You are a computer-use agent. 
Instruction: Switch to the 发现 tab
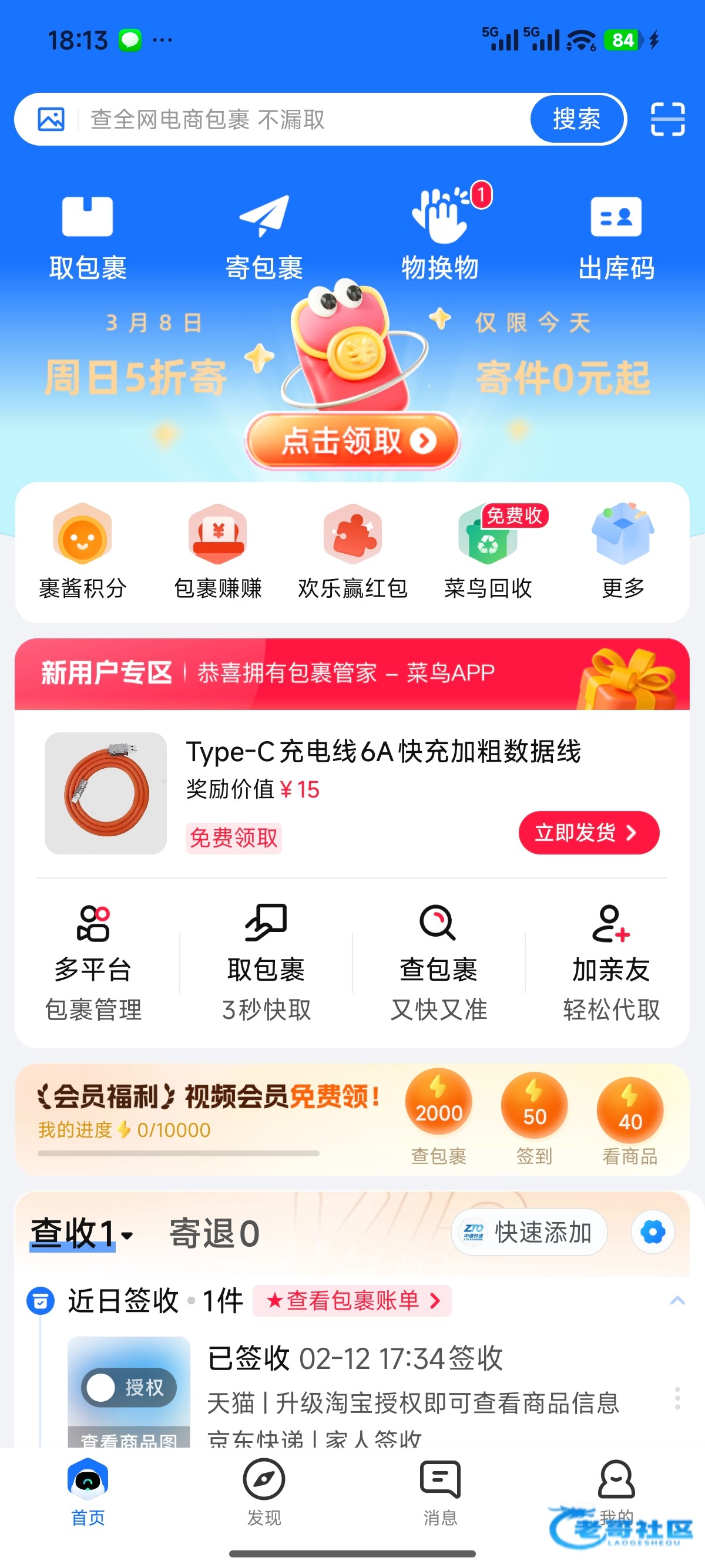click(x=264, y=1492)
